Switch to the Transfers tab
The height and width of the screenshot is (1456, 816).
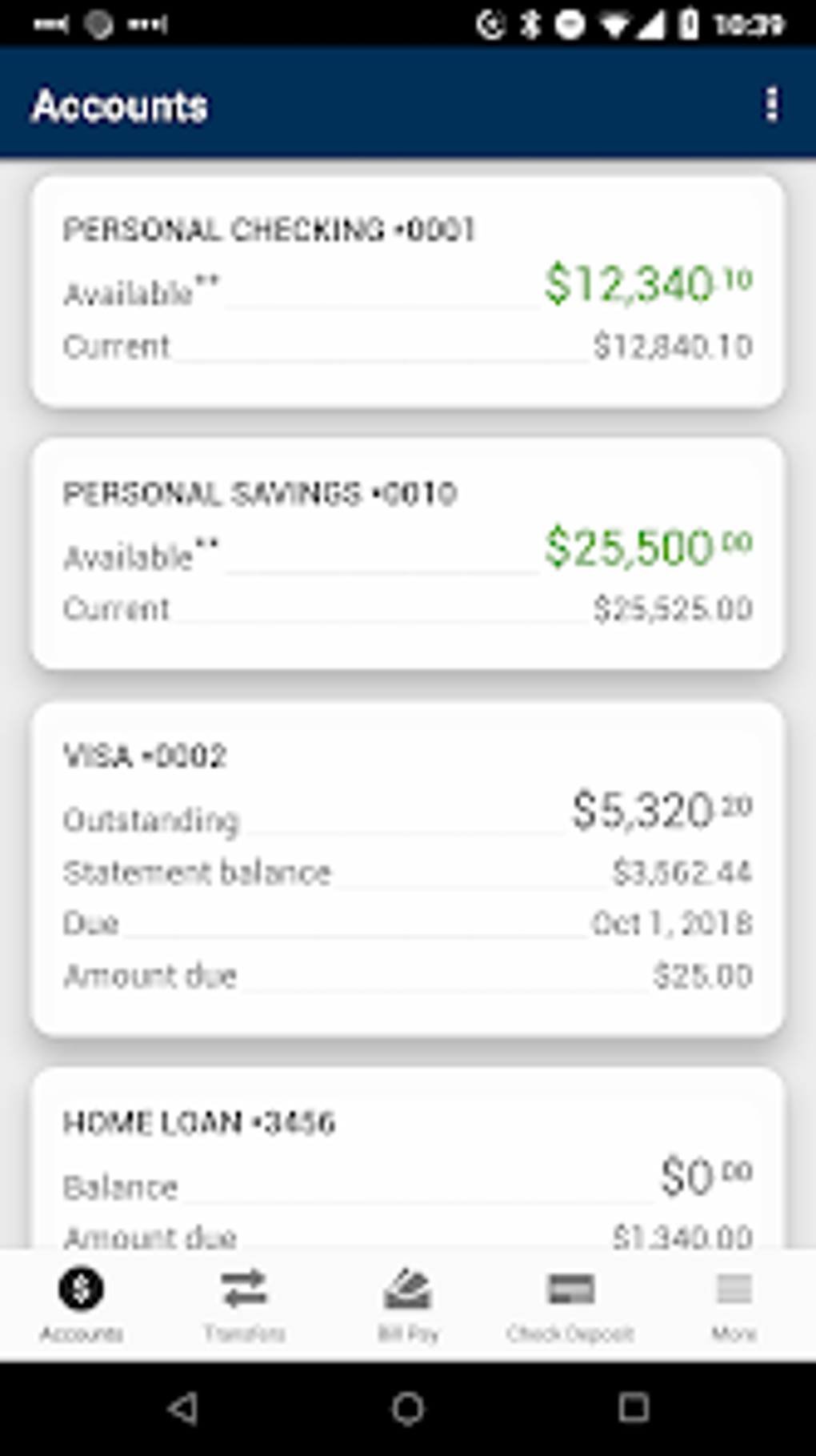244,1304
